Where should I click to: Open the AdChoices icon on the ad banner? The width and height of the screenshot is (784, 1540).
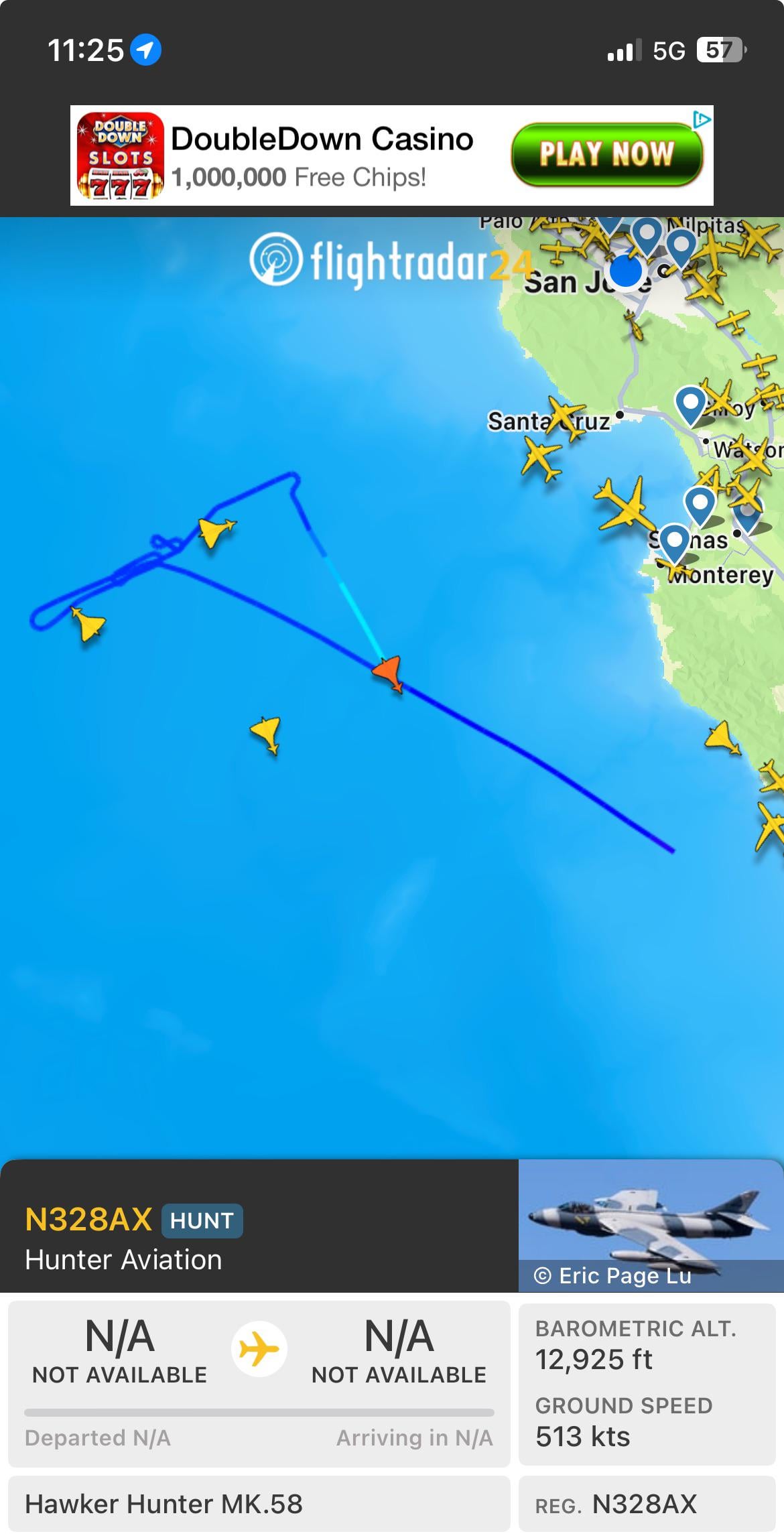[x=701, y=120]
